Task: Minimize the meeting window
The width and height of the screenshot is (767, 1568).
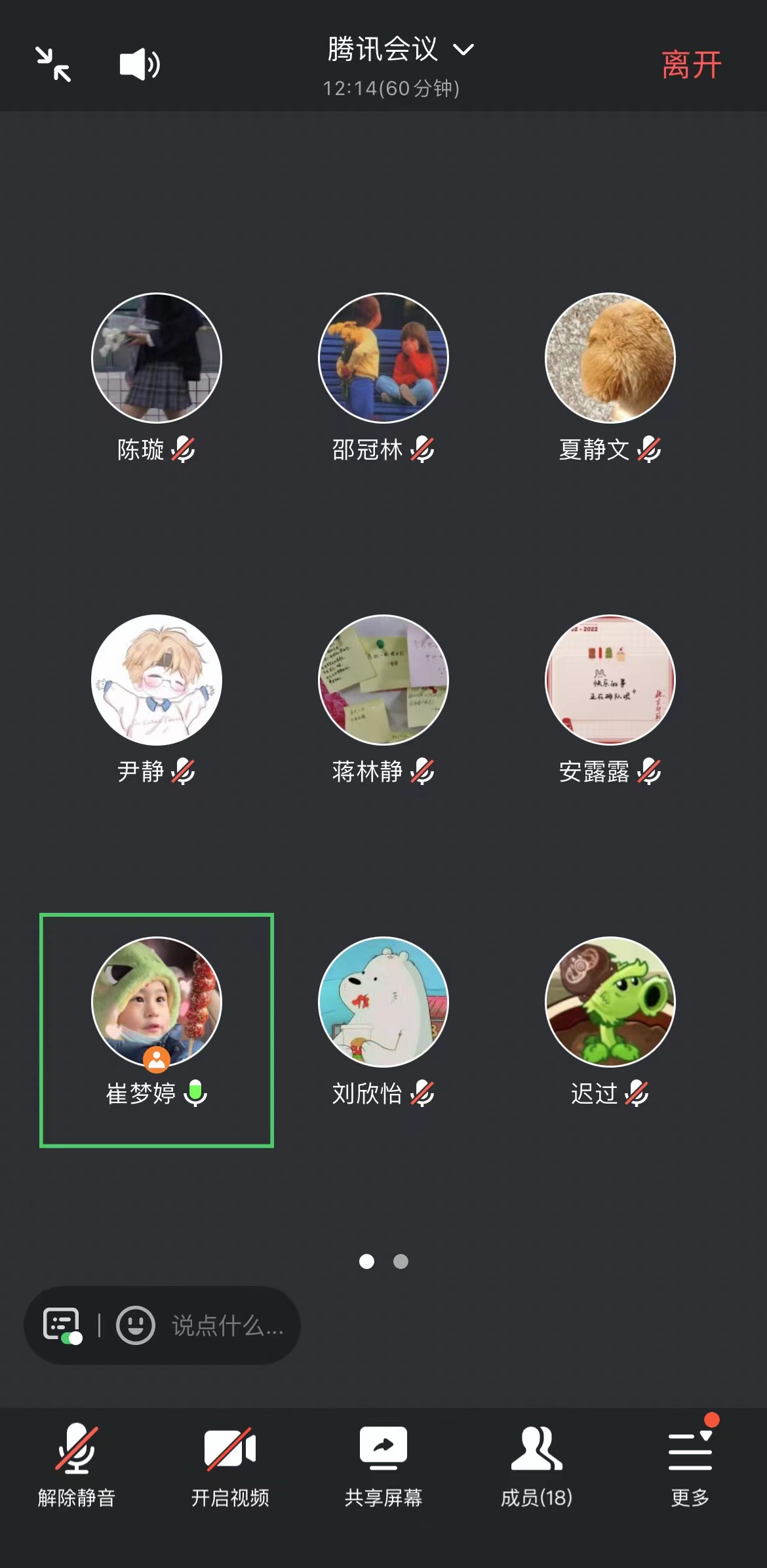Action: (x=53, y=64)
